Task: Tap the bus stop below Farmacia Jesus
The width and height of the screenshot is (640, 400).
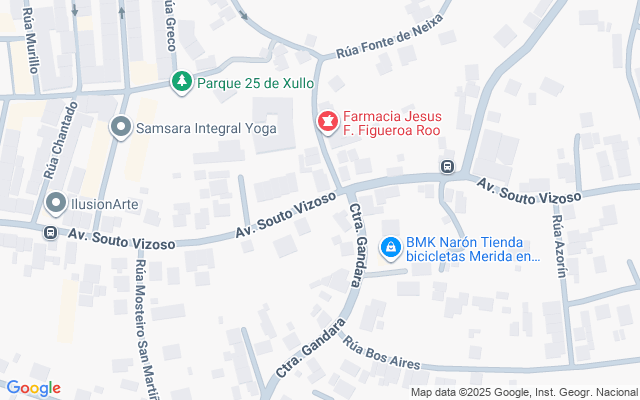Action: [447, 167]
